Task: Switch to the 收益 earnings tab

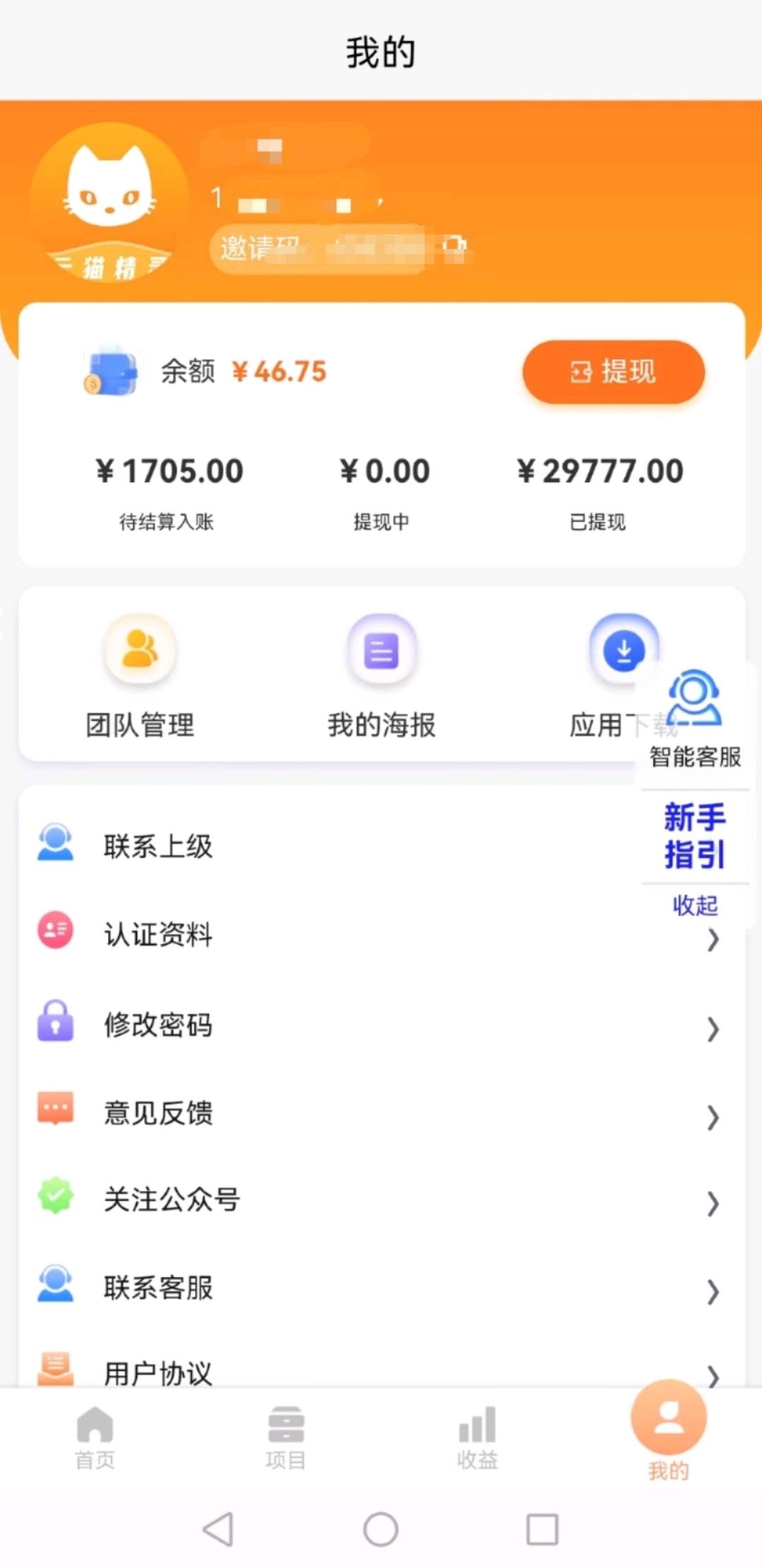Action: [x=477, y=1438]
